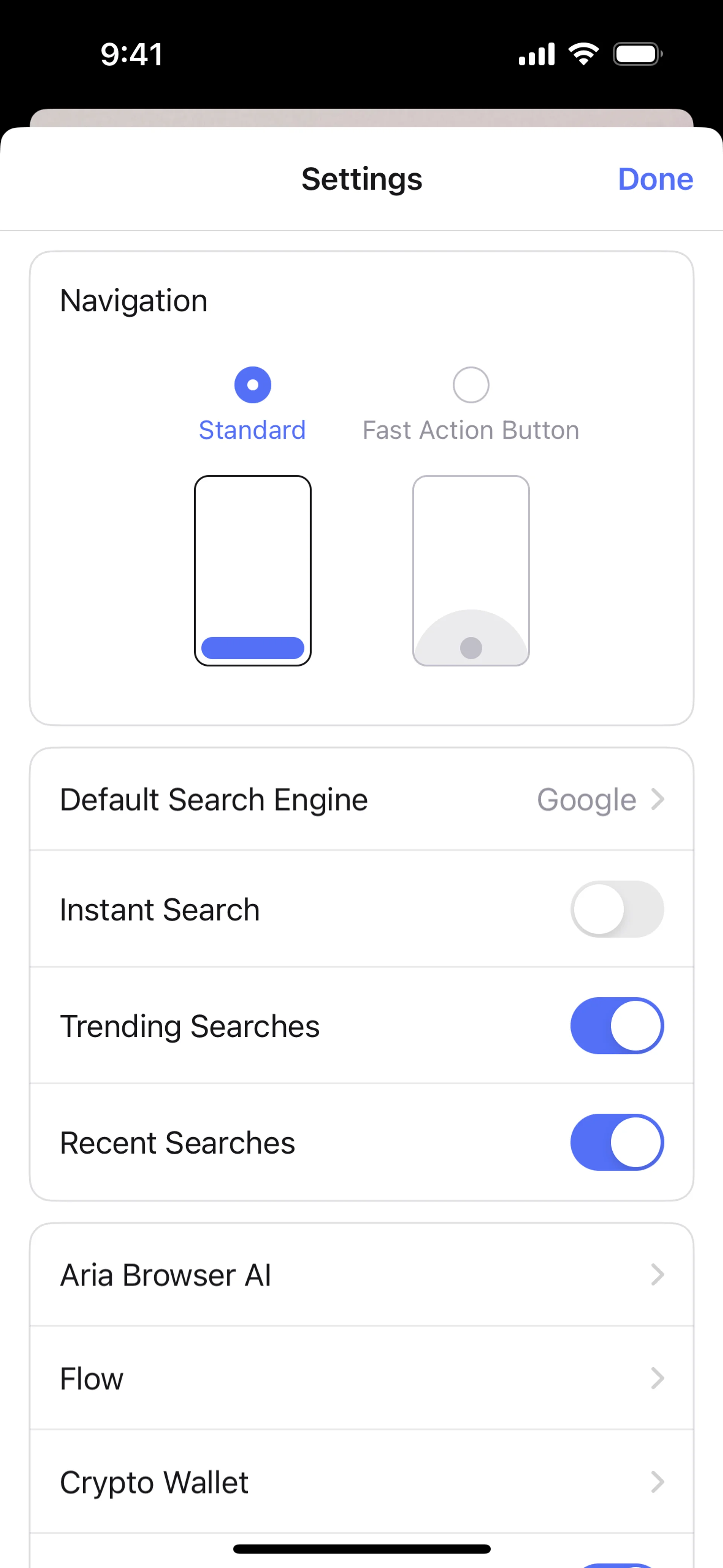Choose Fast Action Button navigation

click(x=470, y=385)
